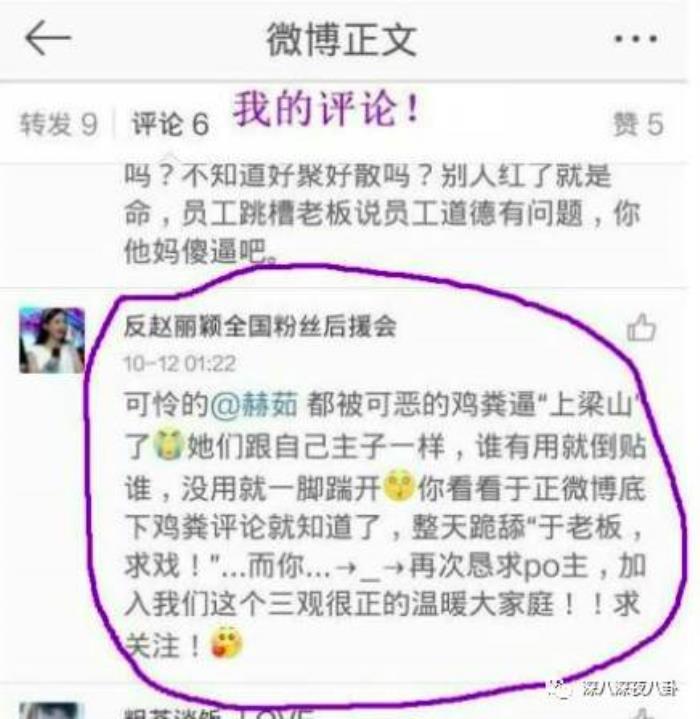
Task: Switch to the 赞 5 tab
Action: 637,124
